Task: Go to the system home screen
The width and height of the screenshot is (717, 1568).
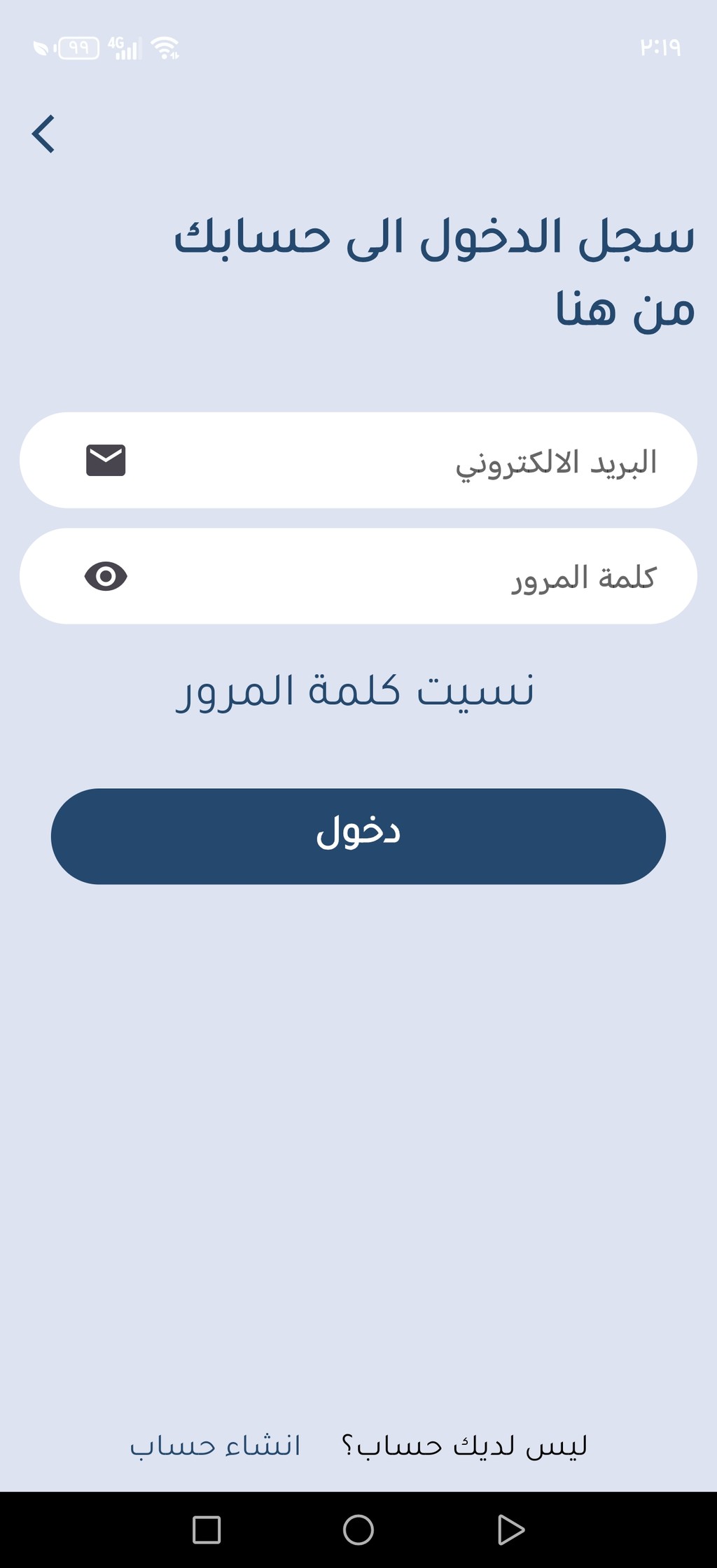Action: click(x=358, y=1529)
